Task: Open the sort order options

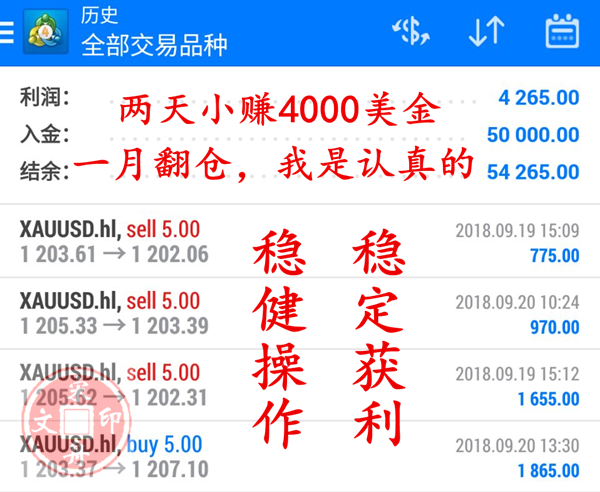Action: click(486, 32)
